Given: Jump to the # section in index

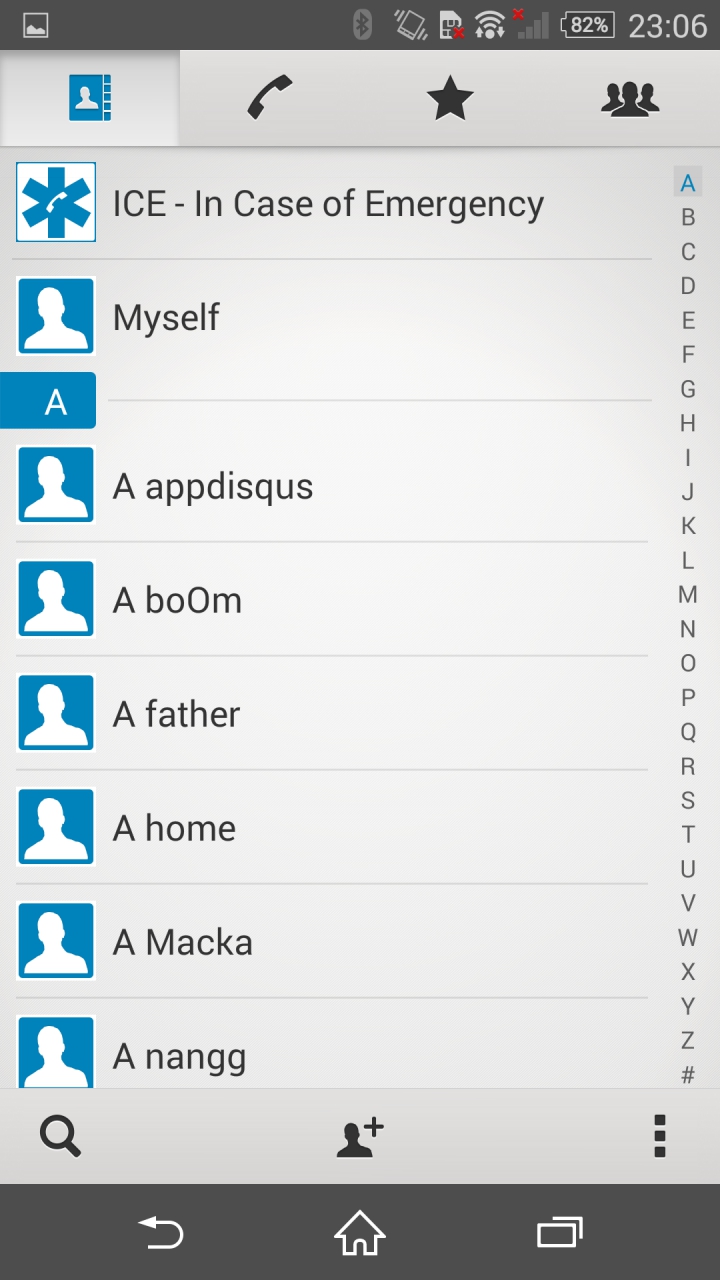Looking at the screenshot, I should tap(688, 1075).
